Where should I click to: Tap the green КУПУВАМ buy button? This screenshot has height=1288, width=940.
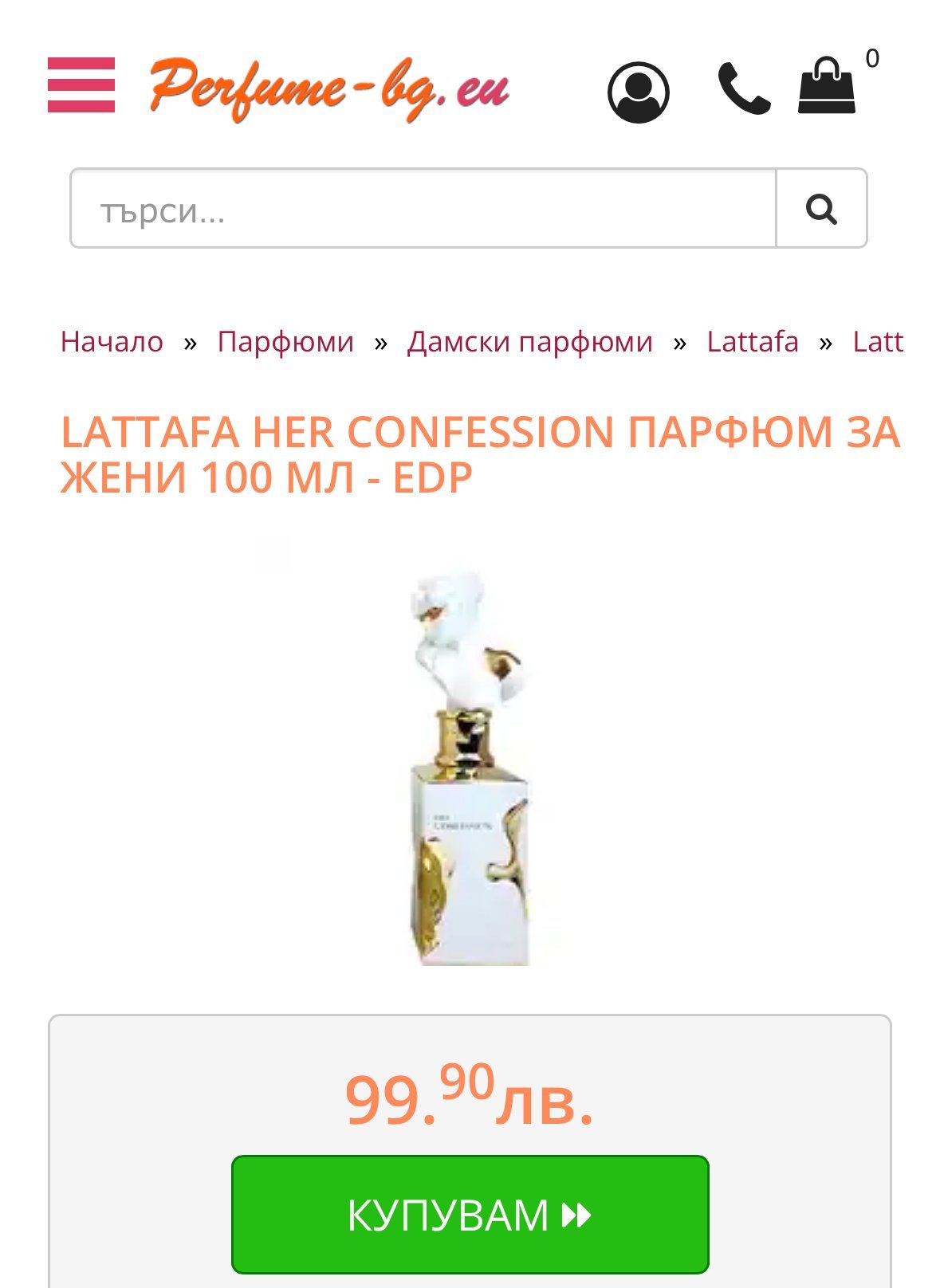pyautogui.click(x=470, y=1214)
